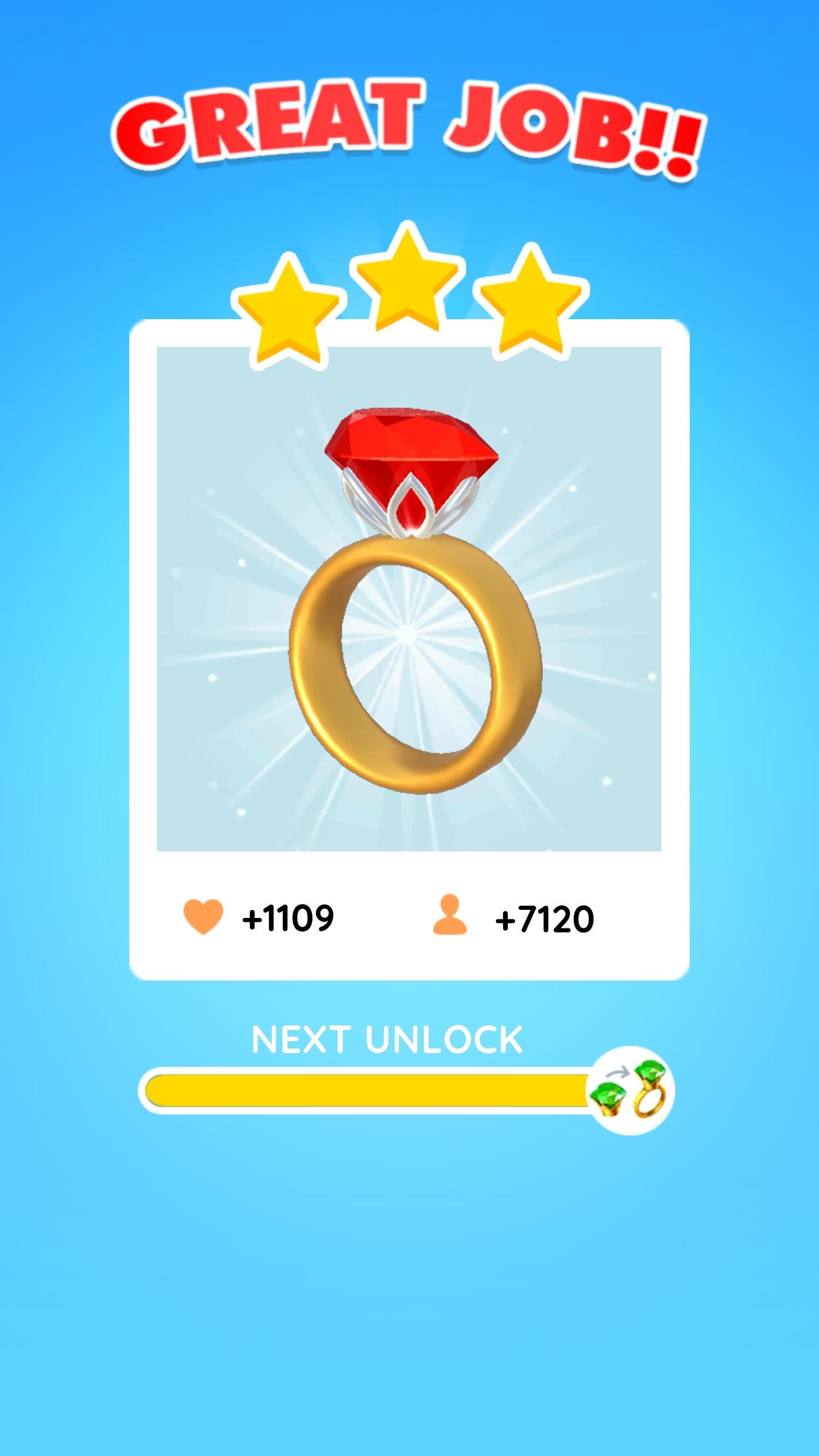Tap the orange heart likes icon
Viewport: 819px width, 1456px height.
pos(204,916)
